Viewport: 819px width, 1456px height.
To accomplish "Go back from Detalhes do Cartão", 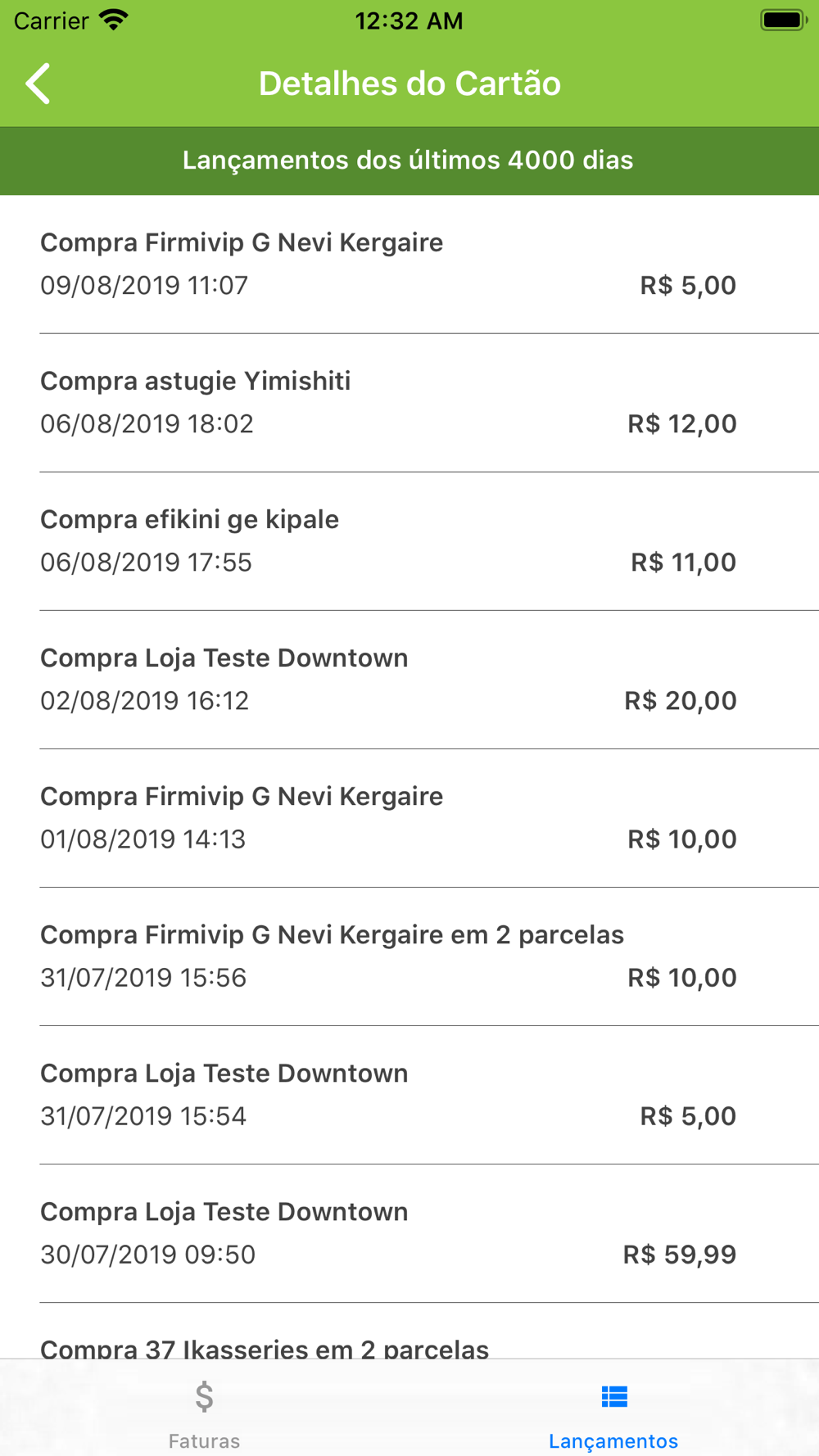I will click(38, 84).
